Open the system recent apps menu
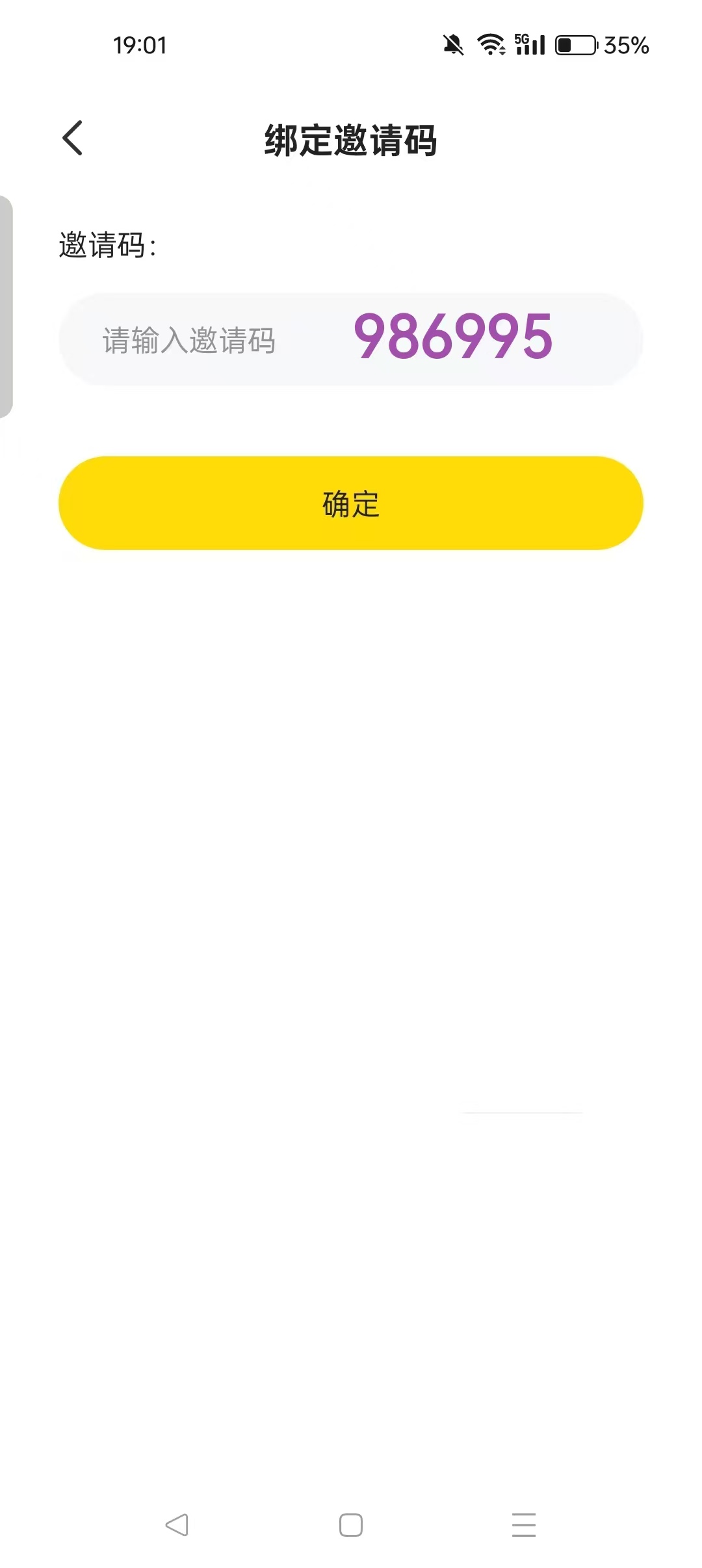The height and width of the screenshot is (1568, 702). (524, 1525)
